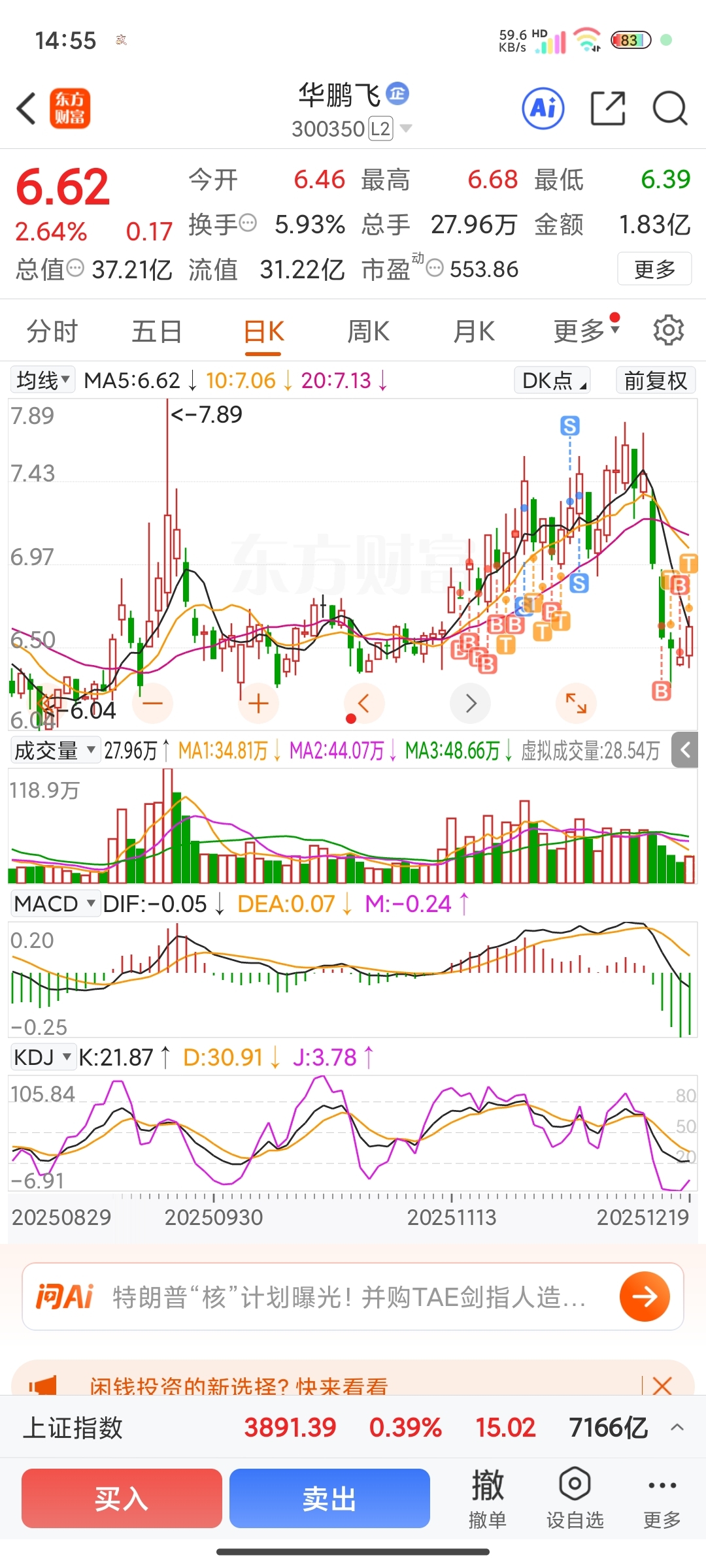706x1568 pixels.
Task: Tap 更多 next to the market stats
Action: [x=654, y=269]
